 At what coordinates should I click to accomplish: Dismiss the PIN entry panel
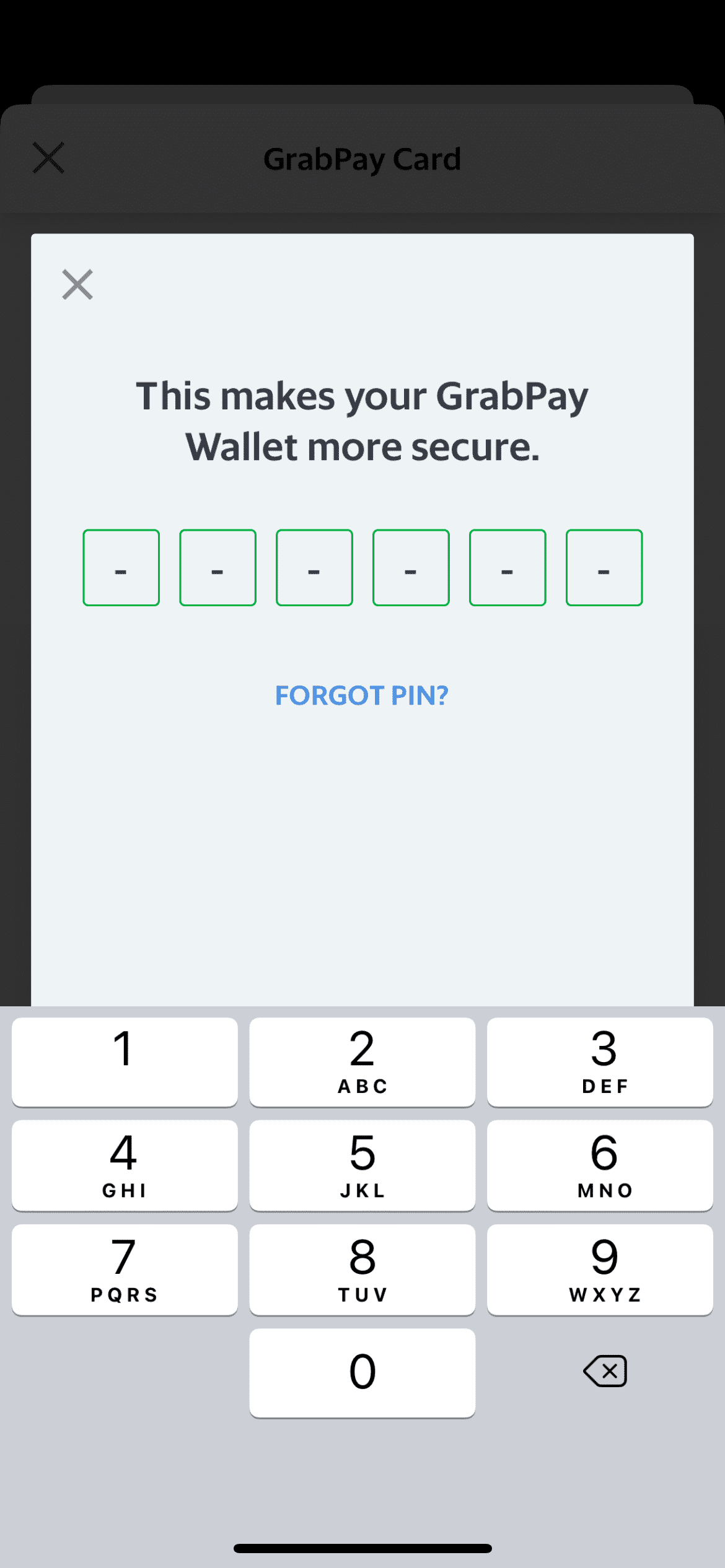pos(77,284)
